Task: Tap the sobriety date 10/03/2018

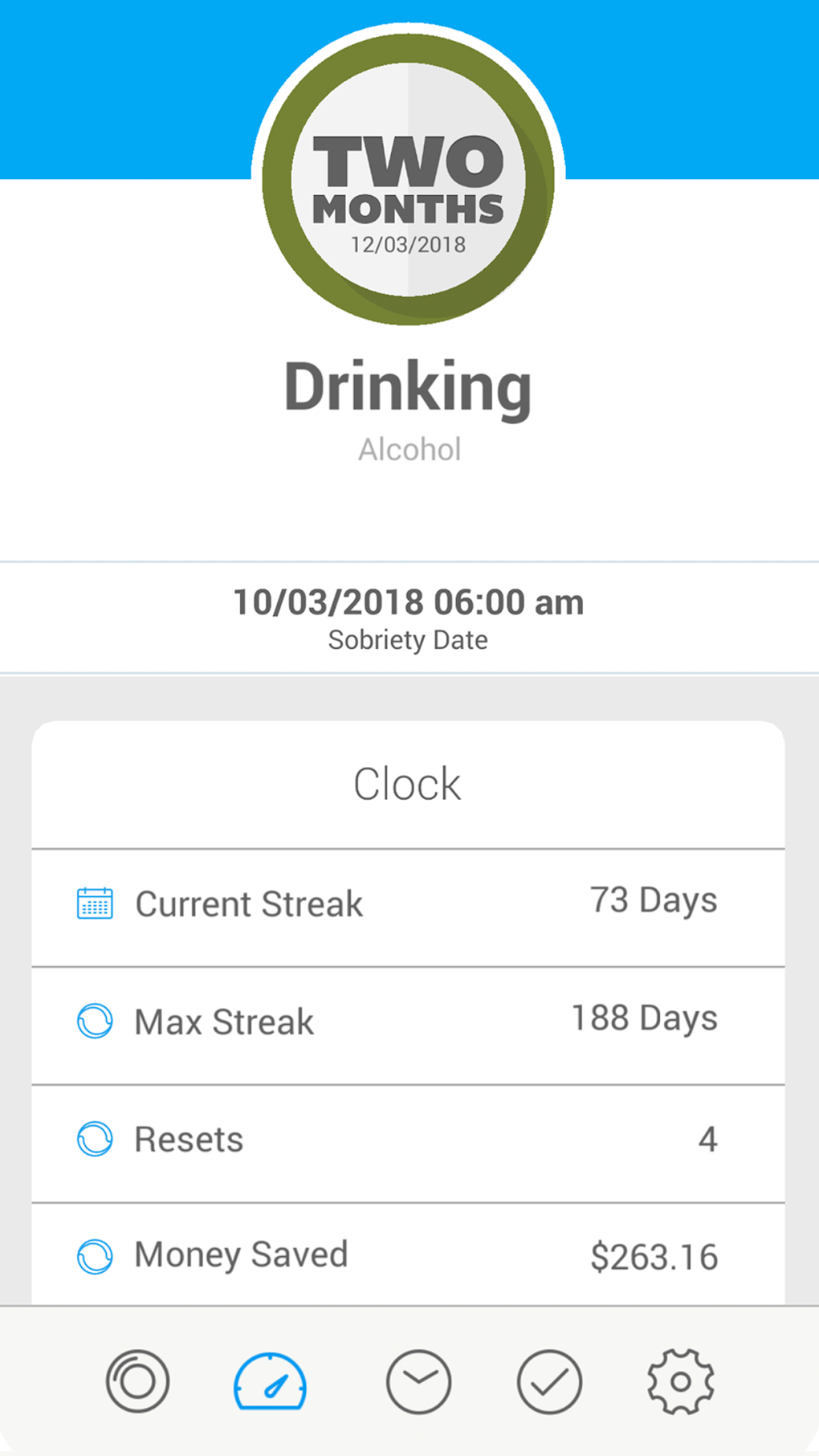Action: (x=408, y=602)
